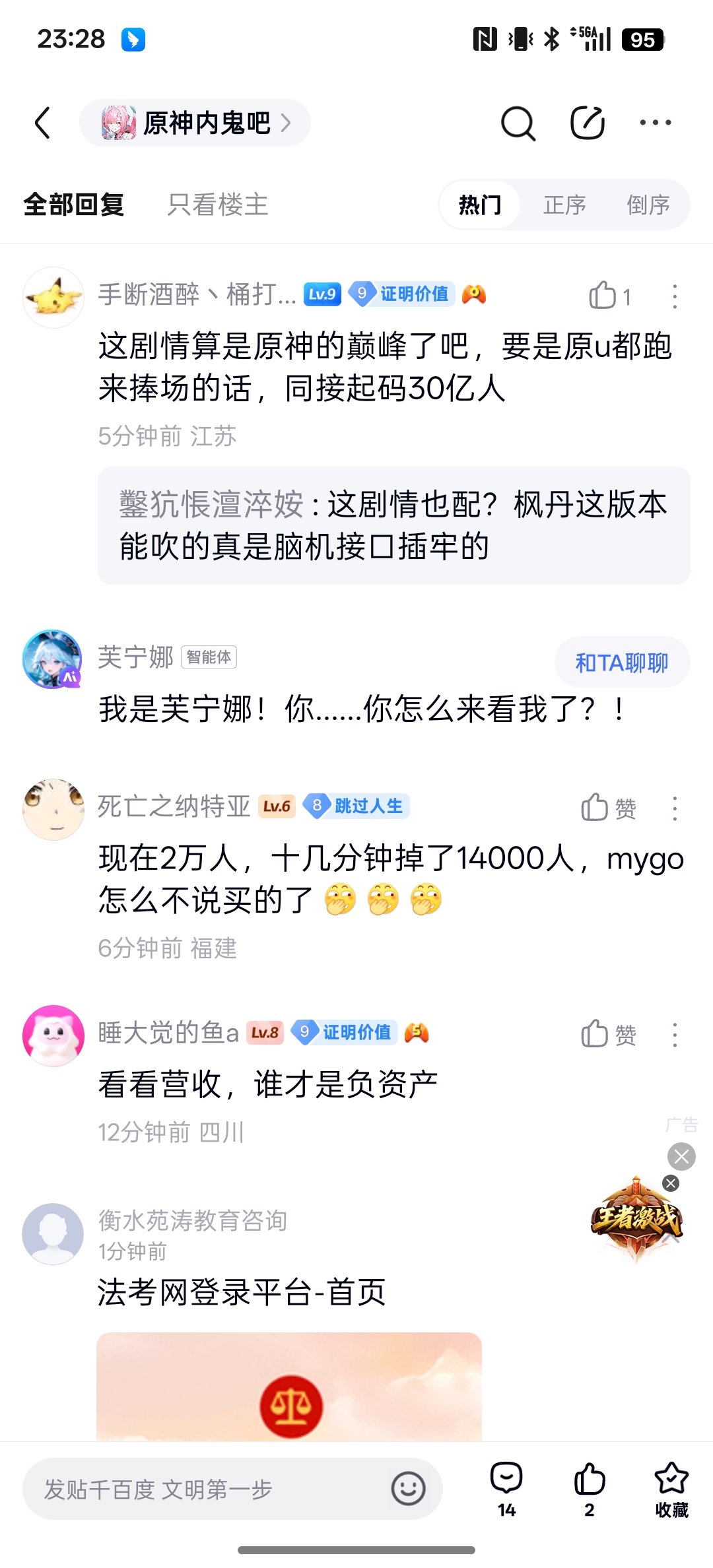The height and width of the screenshot is (1568, 713).
Task: Open the compose post icon
Action: 587,123
